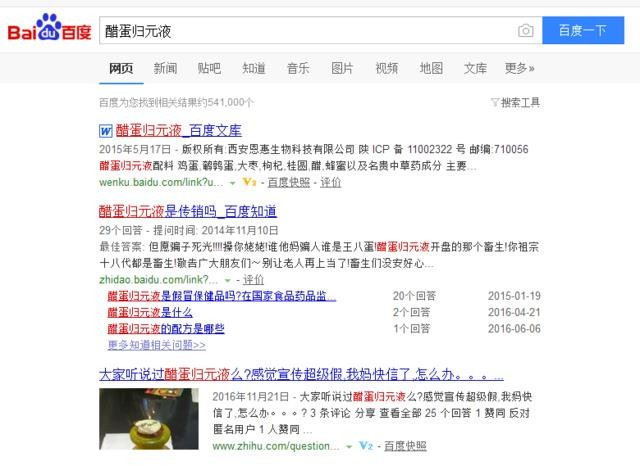The height and width of the screenshot is (466, 640).
Task: Switch to the 音乐 tab
Action: [298, 68]
